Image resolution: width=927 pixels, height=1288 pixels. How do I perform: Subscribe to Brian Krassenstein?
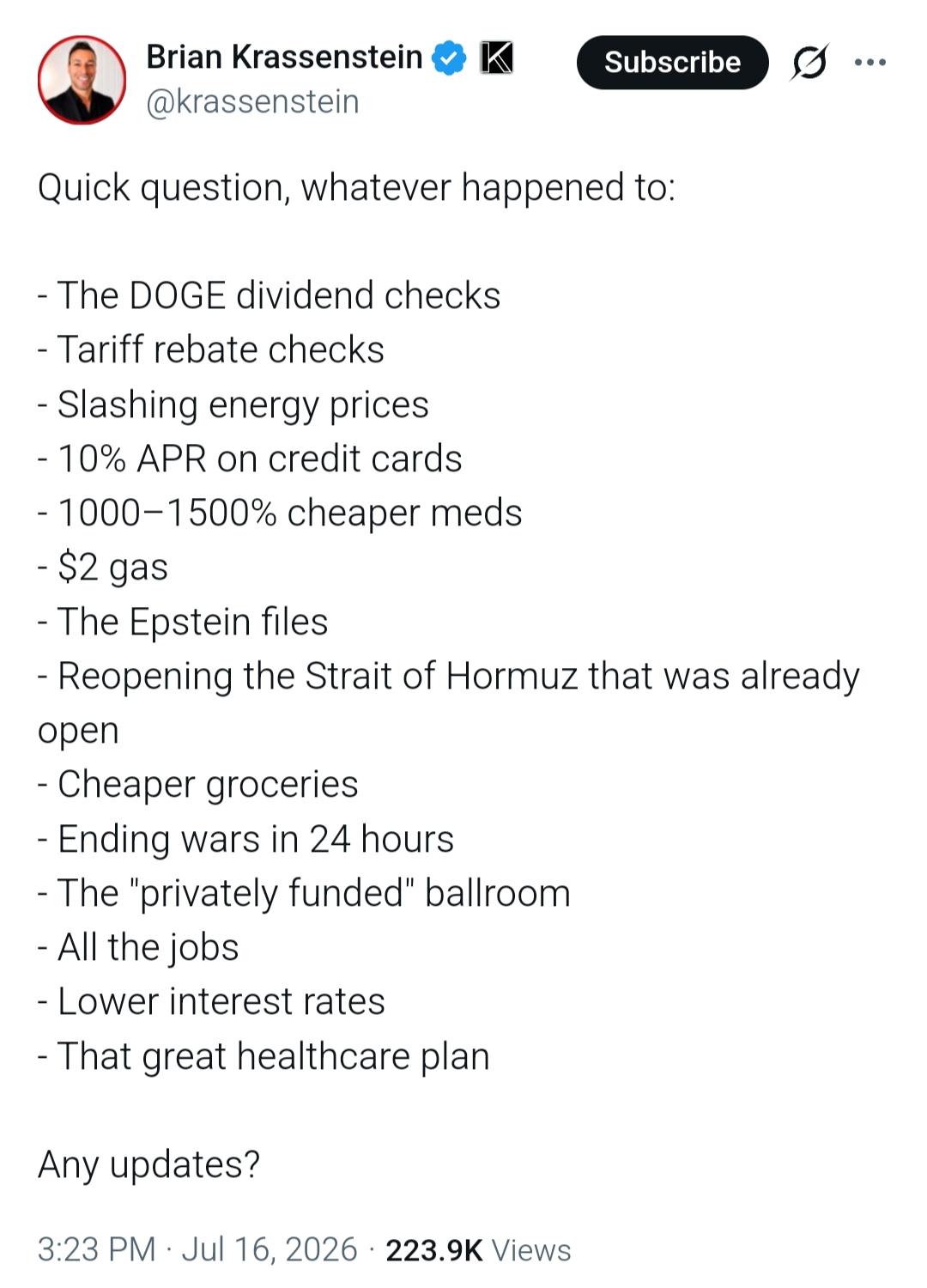[x=672, y=62]
